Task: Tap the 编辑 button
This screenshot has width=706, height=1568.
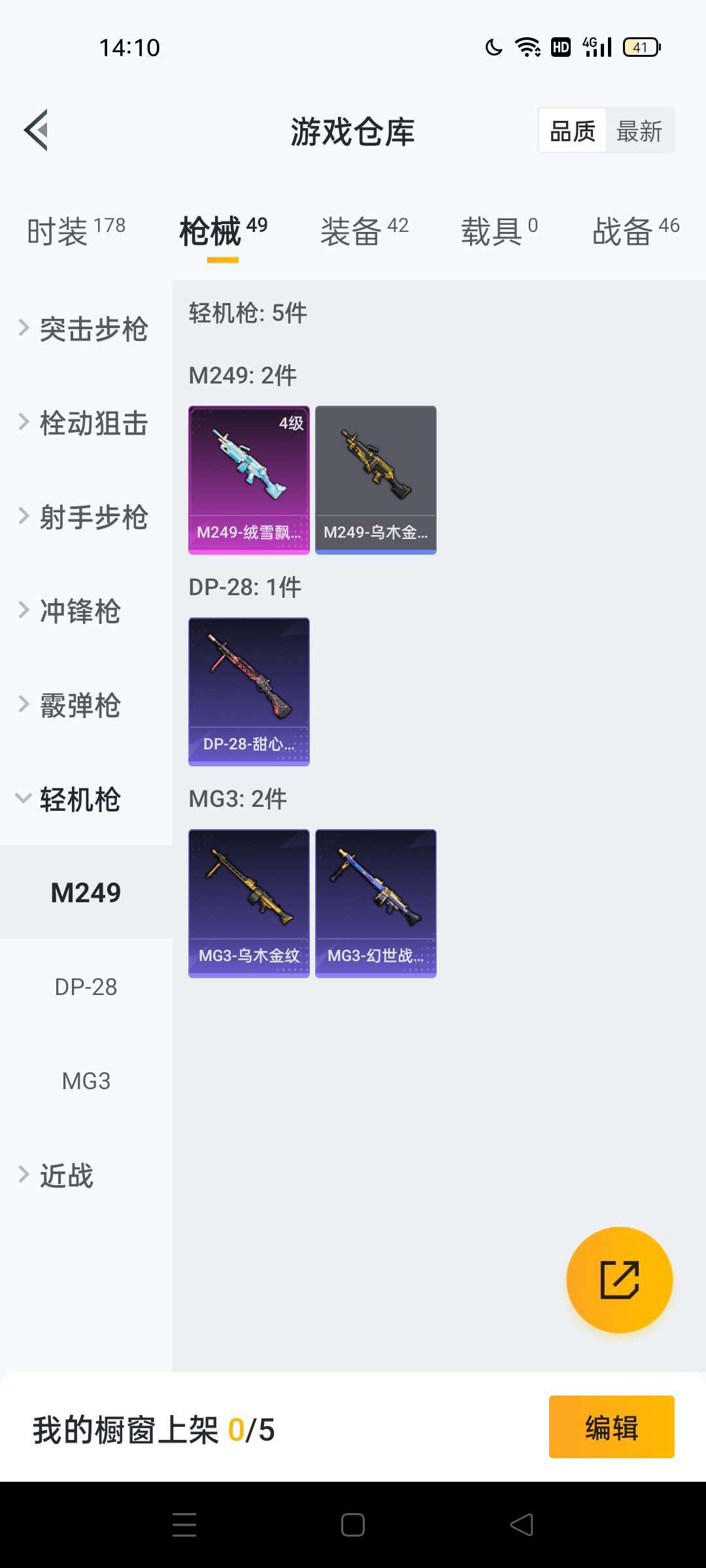Action: [611, 1427]
